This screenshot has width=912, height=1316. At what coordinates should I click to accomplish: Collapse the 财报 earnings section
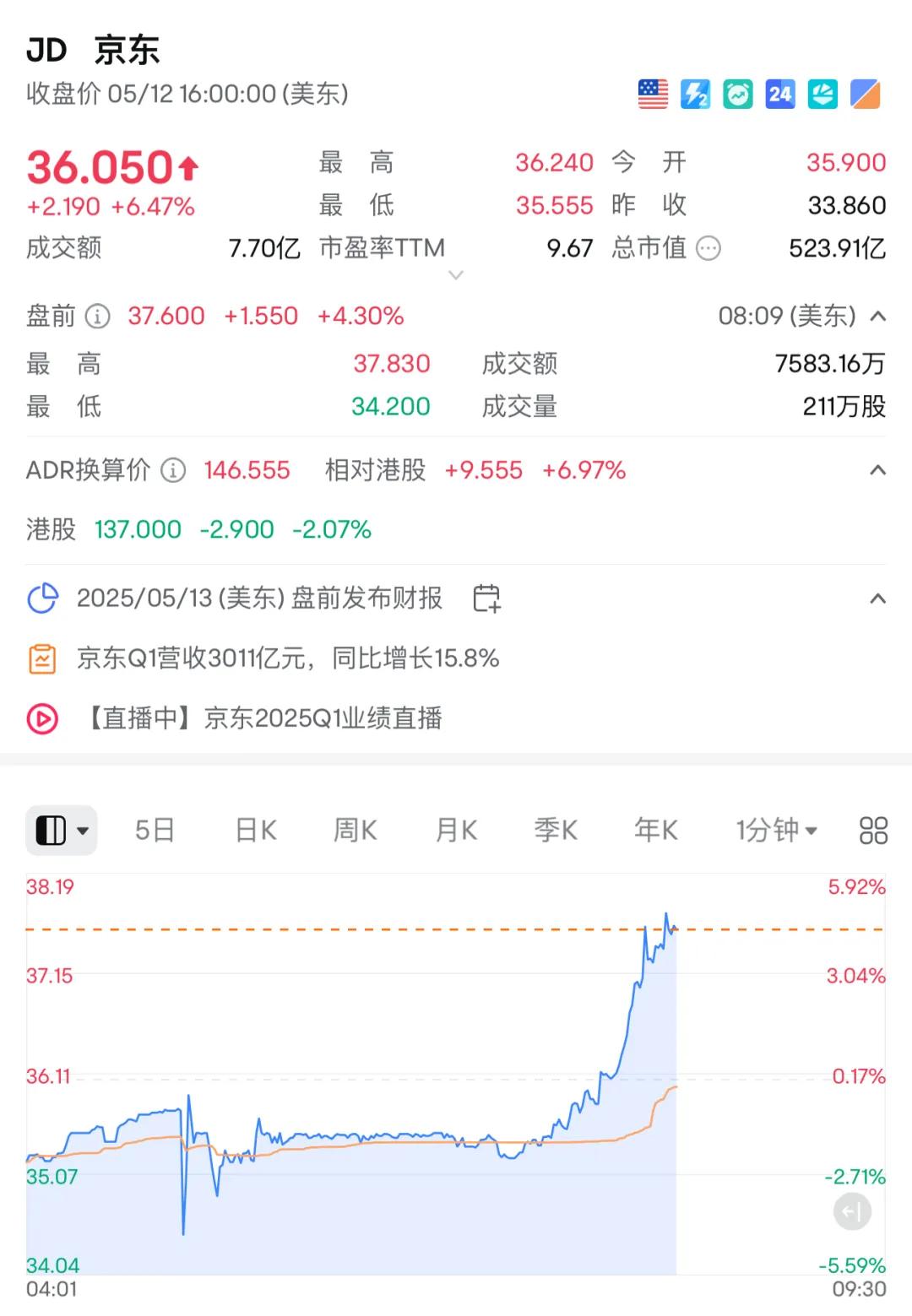tap(877, 598)
